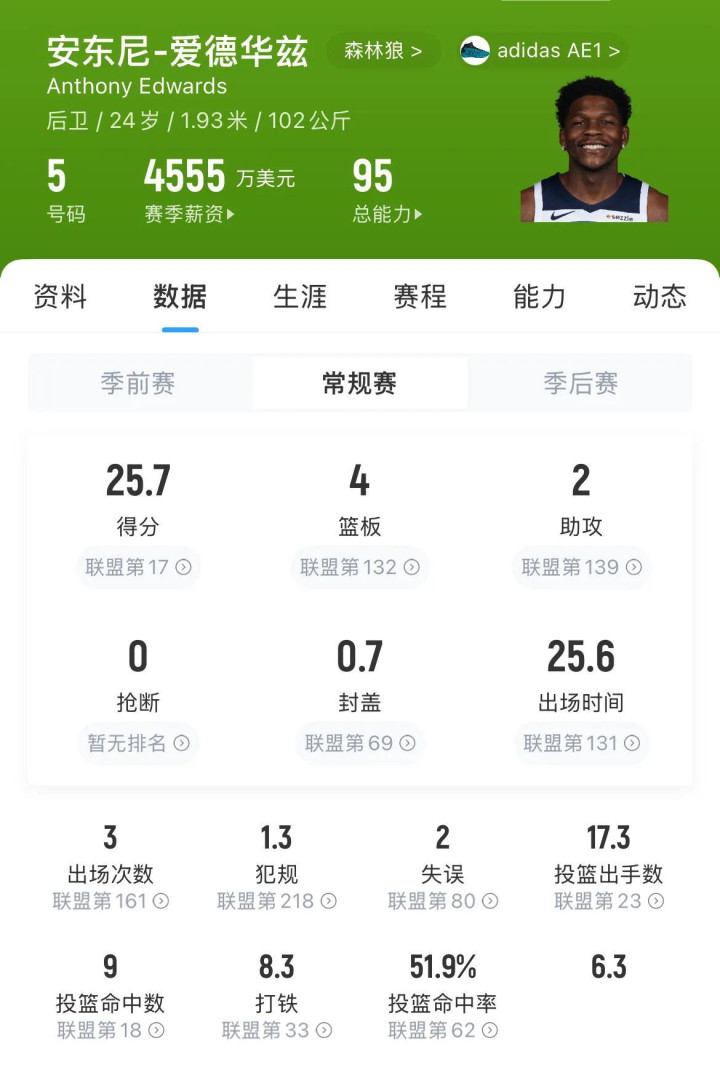
Task: Tap 暂无排名 under 抢断
Action: (x=138, y=743)
